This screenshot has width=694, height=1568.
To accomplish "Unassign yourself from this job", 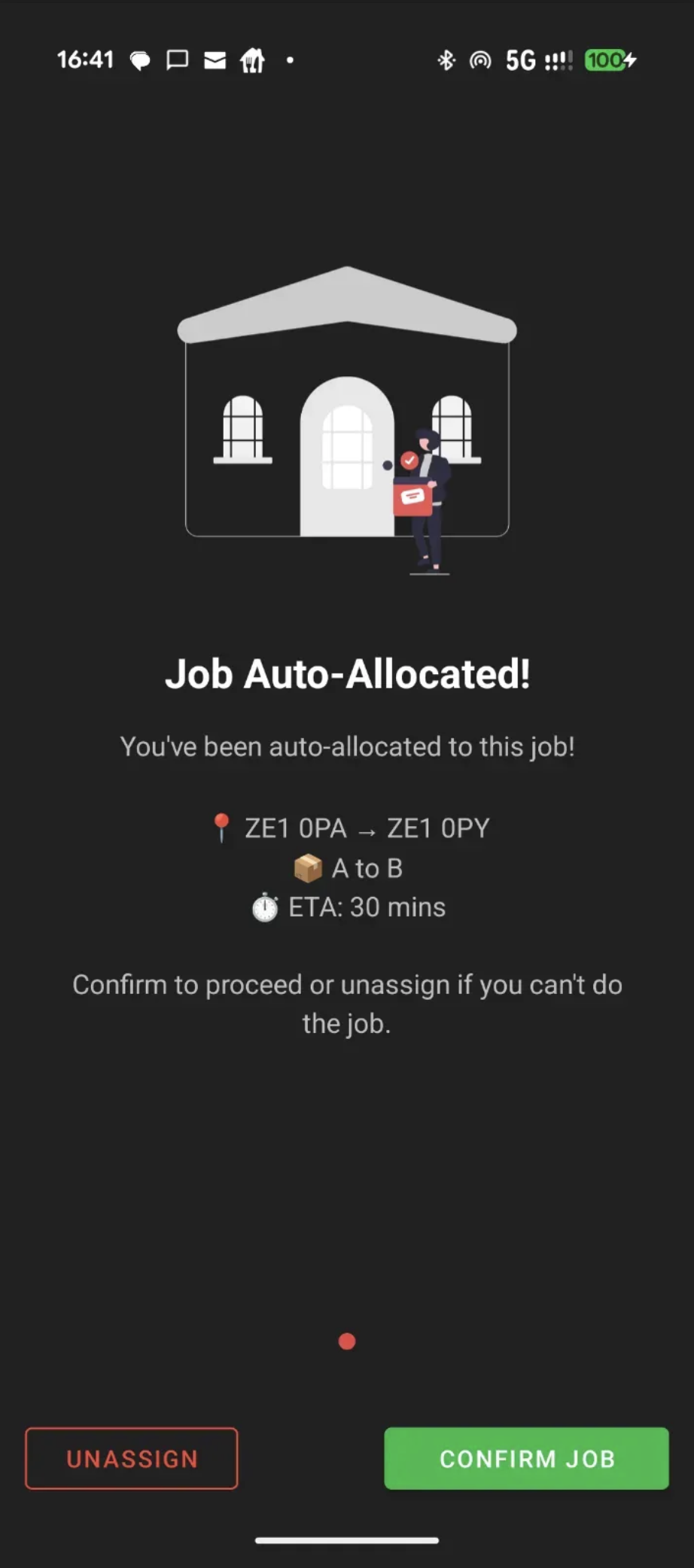I will pyautogui.click(x=132, y=1458).
